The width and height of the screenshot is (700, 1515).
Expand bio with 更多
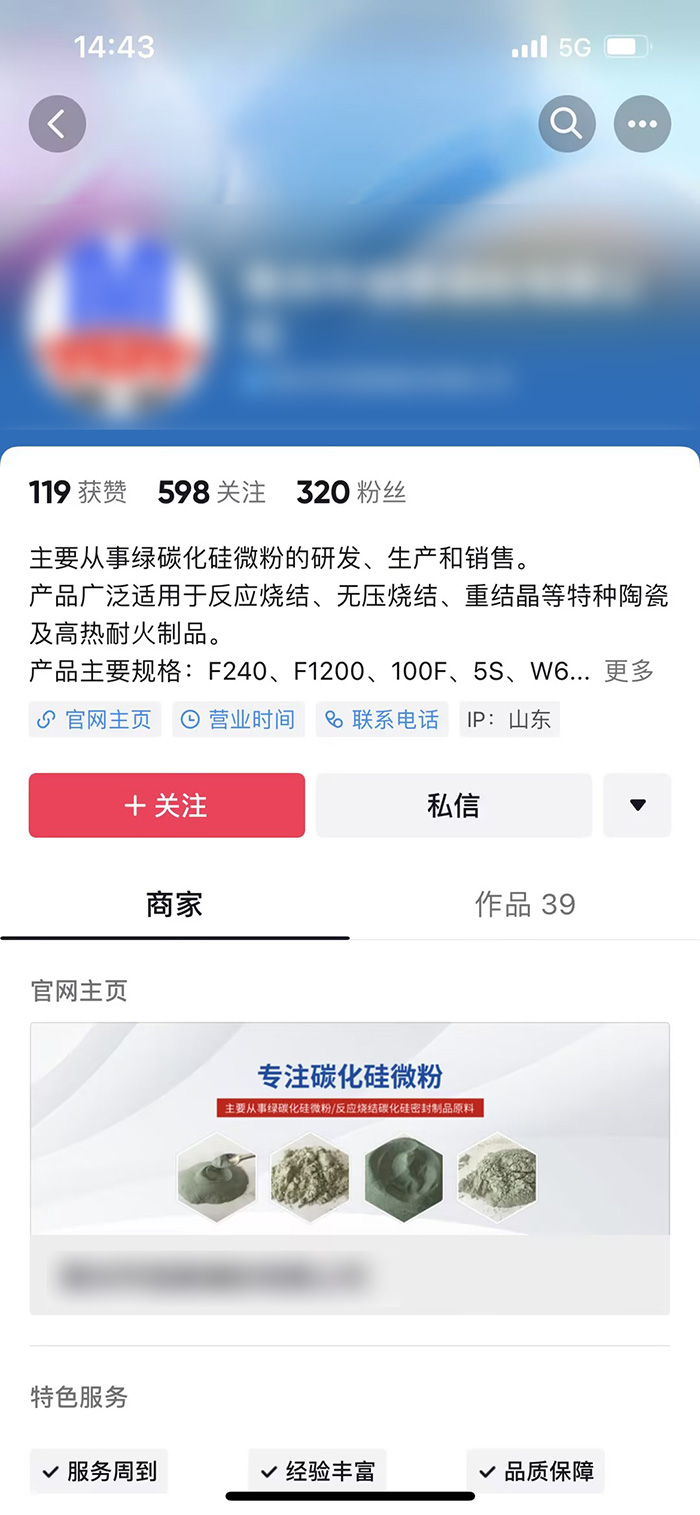tap(629, 671)
